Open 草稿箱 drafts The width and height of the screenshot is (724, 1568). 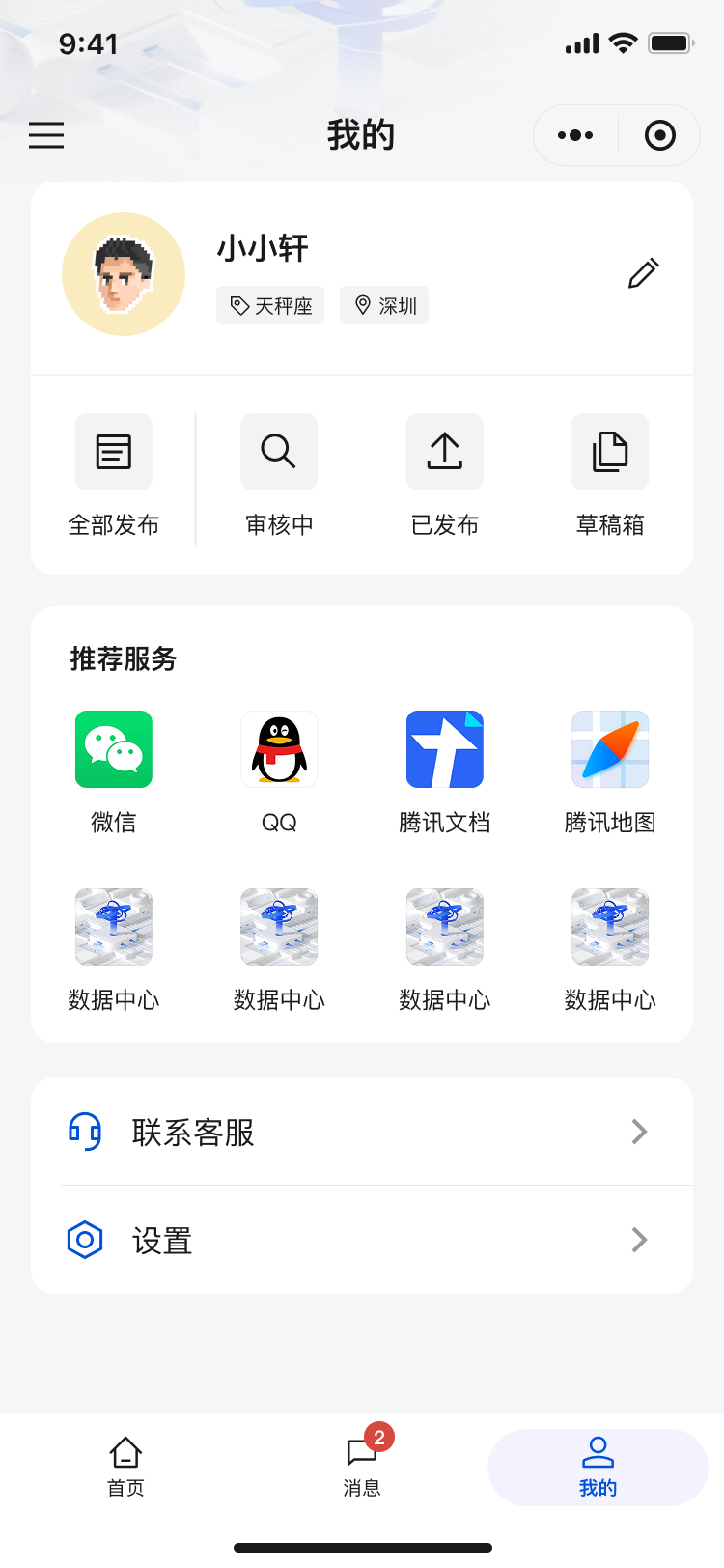(x=610, y=475)
